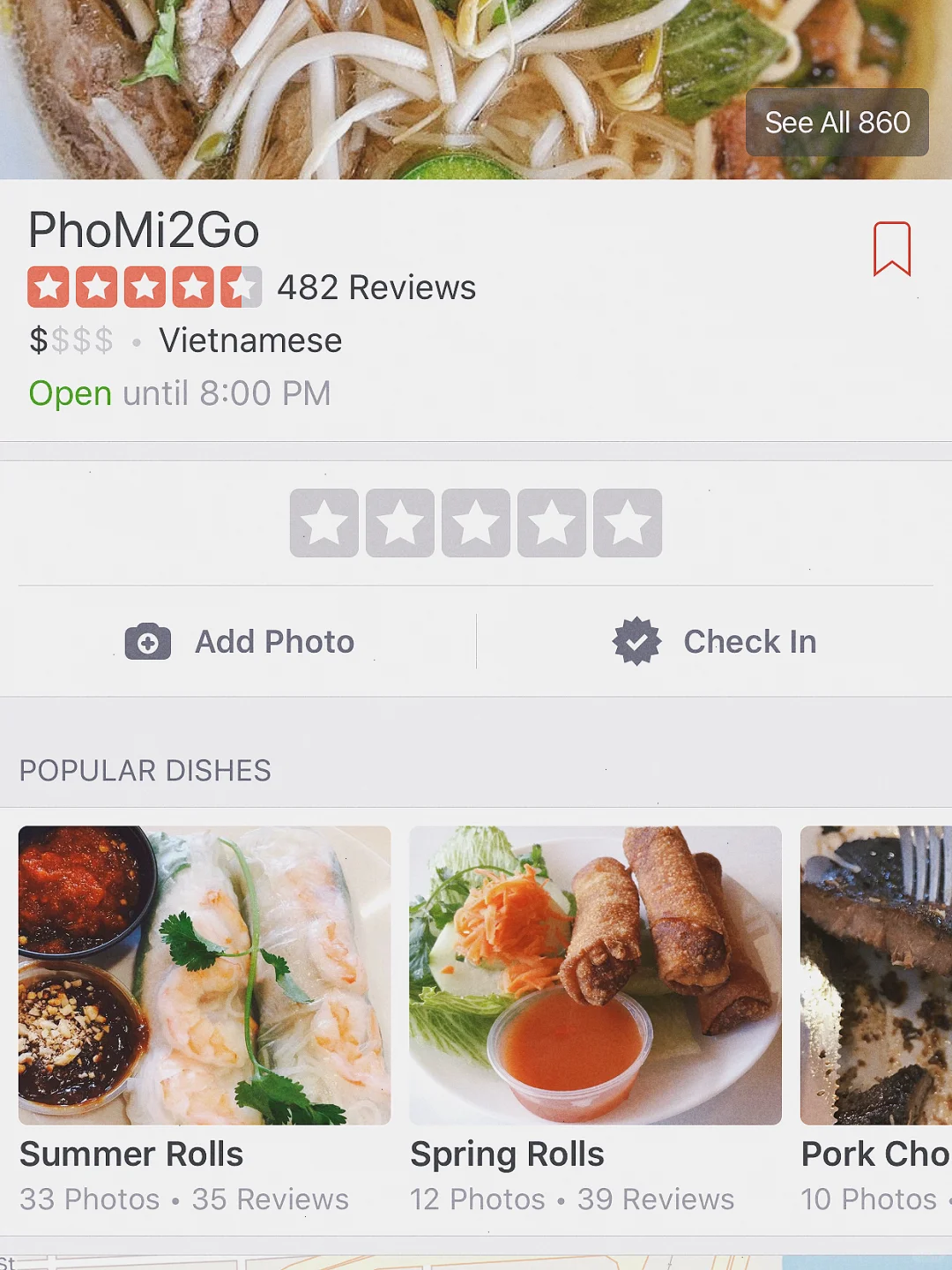Tap the green Open status text
This screenshot has width=952, height=1270.
click(70, 392)
